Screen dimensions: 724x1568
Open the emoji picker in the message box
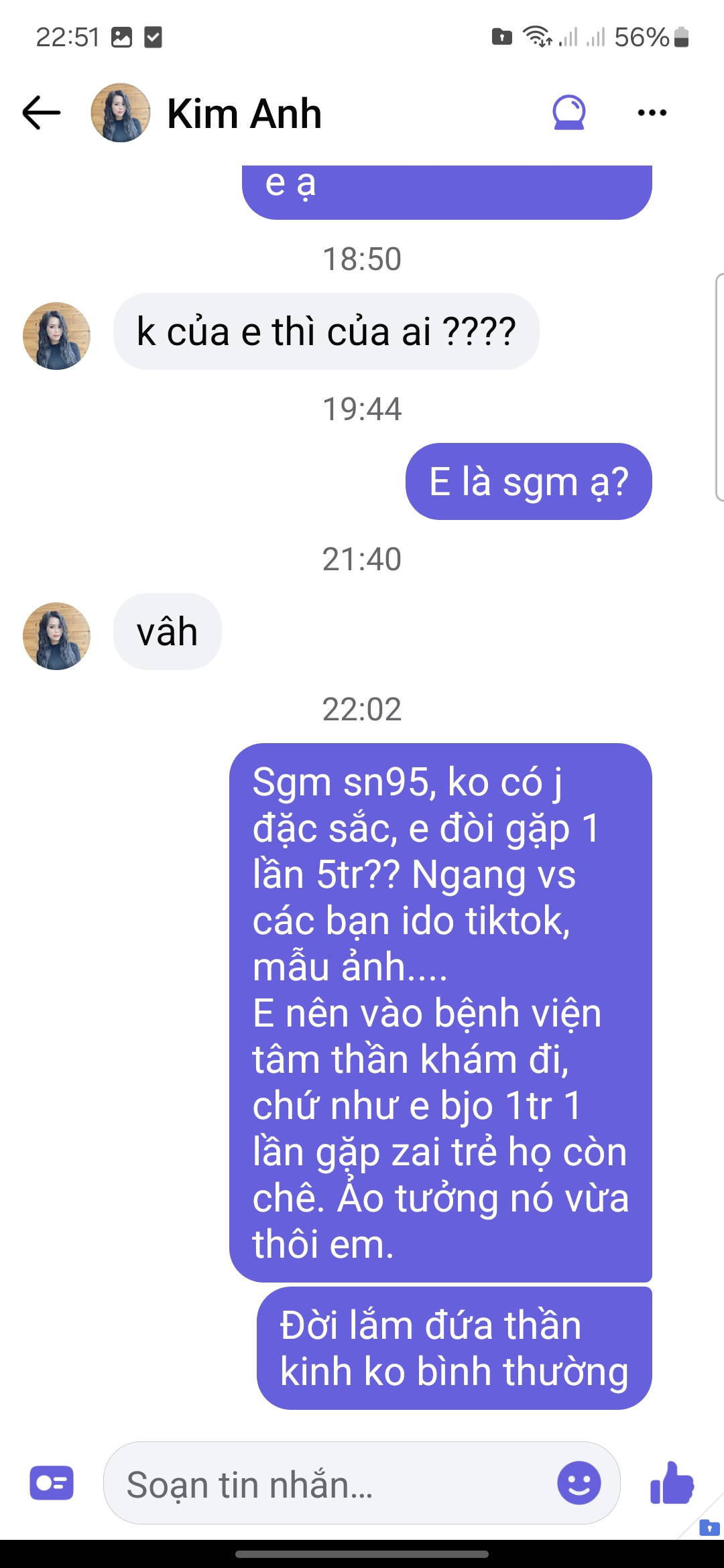pyautogui.click(x=579, y=1483)
